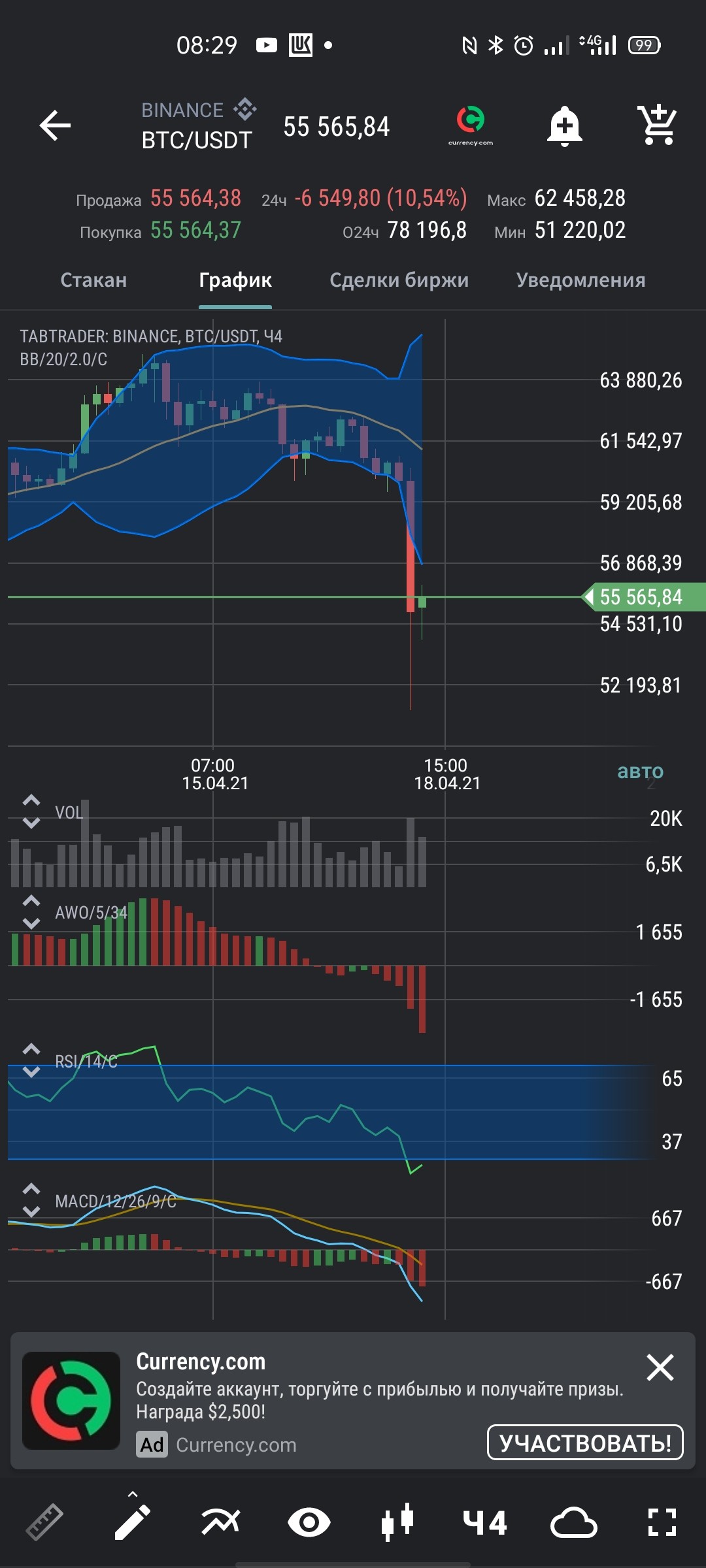The height and width of the screenshot is (1568, 706).
Task: Add a price alert with the bell icon
Action: click(x=565, y=125)
